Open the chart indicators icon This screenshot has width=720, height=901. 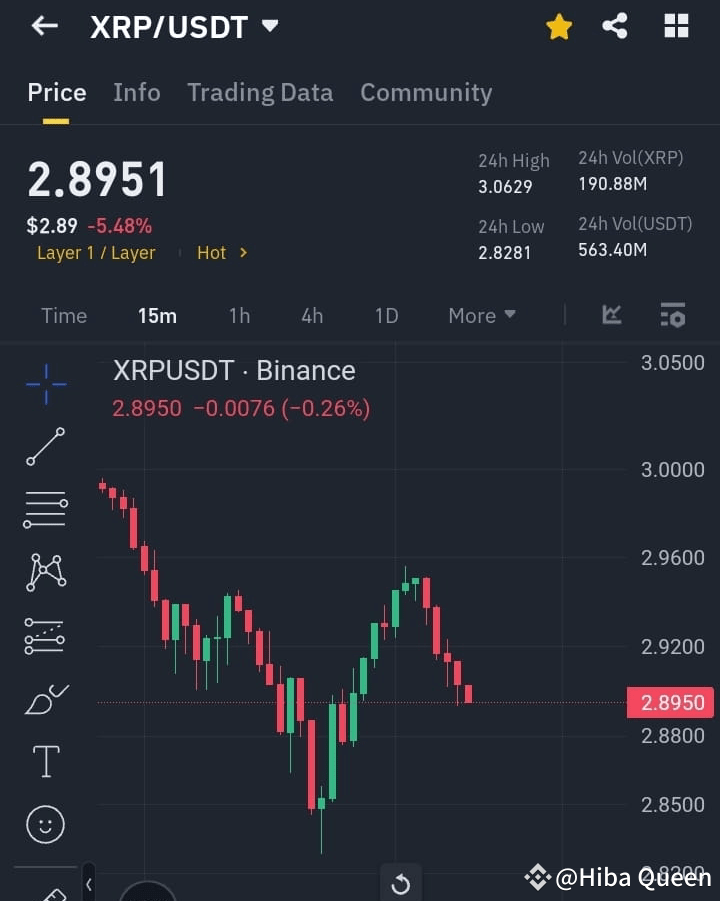[x=672, y=315]
